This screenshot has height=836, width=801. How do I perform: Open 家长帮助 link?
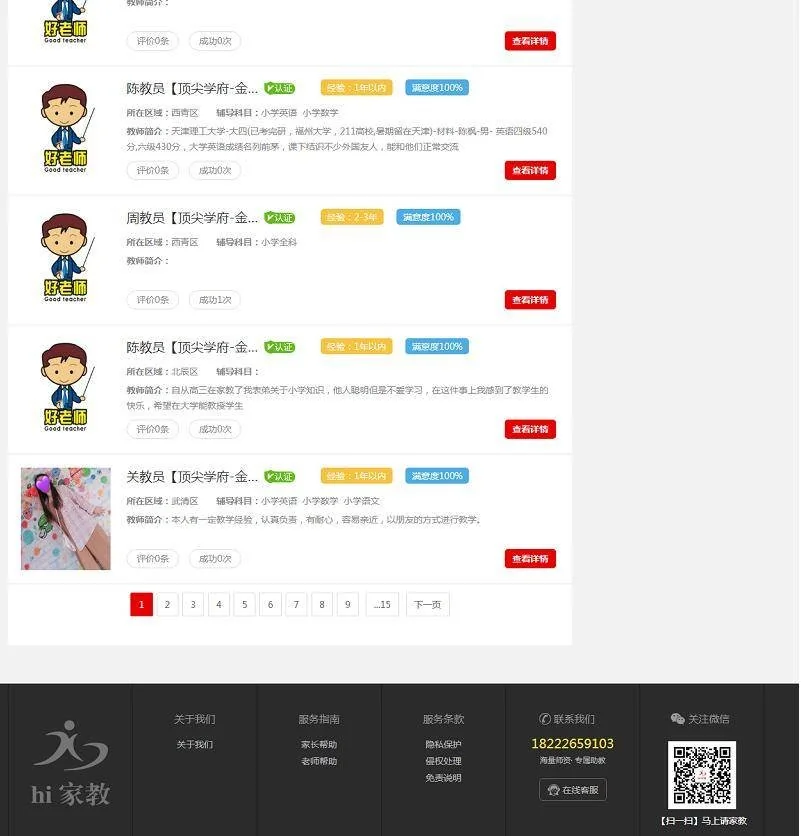click(x=319, y=745)
